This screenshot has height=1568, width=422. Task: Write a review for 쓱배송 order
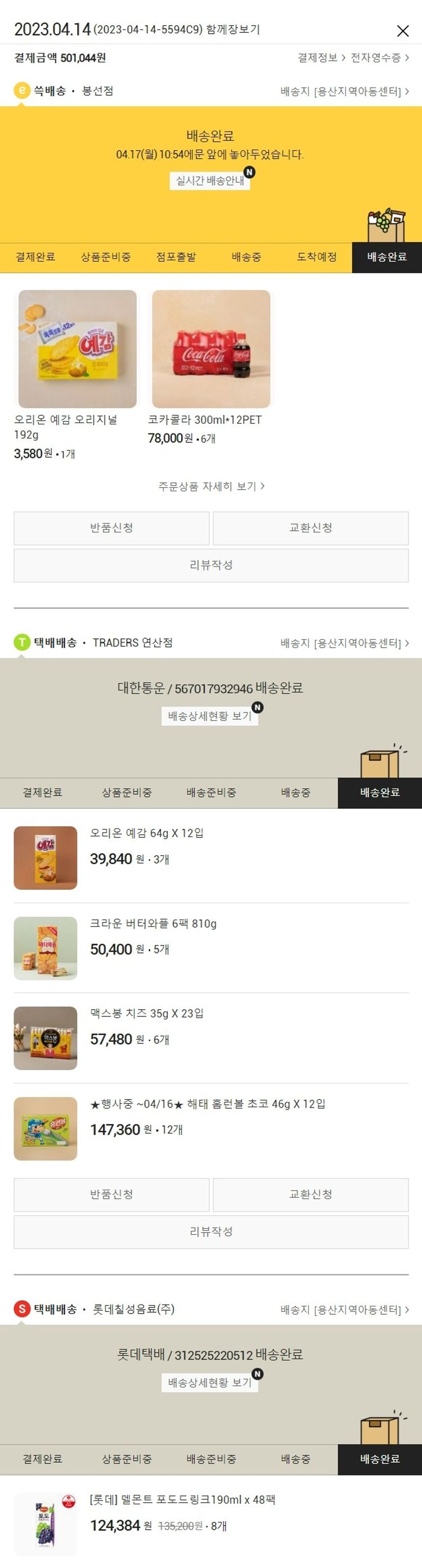click(x=210, y=565)
